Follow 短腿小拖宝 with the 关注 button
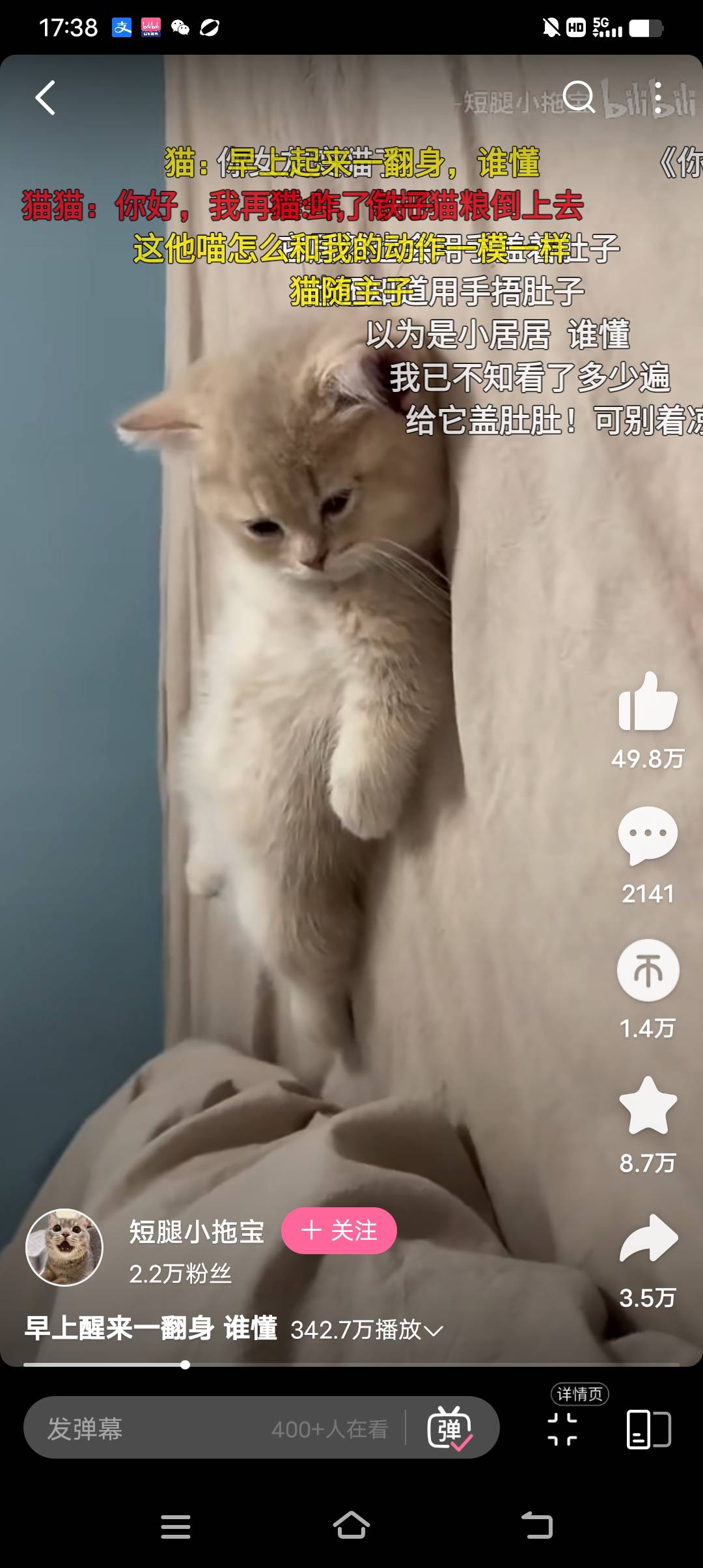The height and width of the screenshot is (1568, 703). tap(338, 1230)
